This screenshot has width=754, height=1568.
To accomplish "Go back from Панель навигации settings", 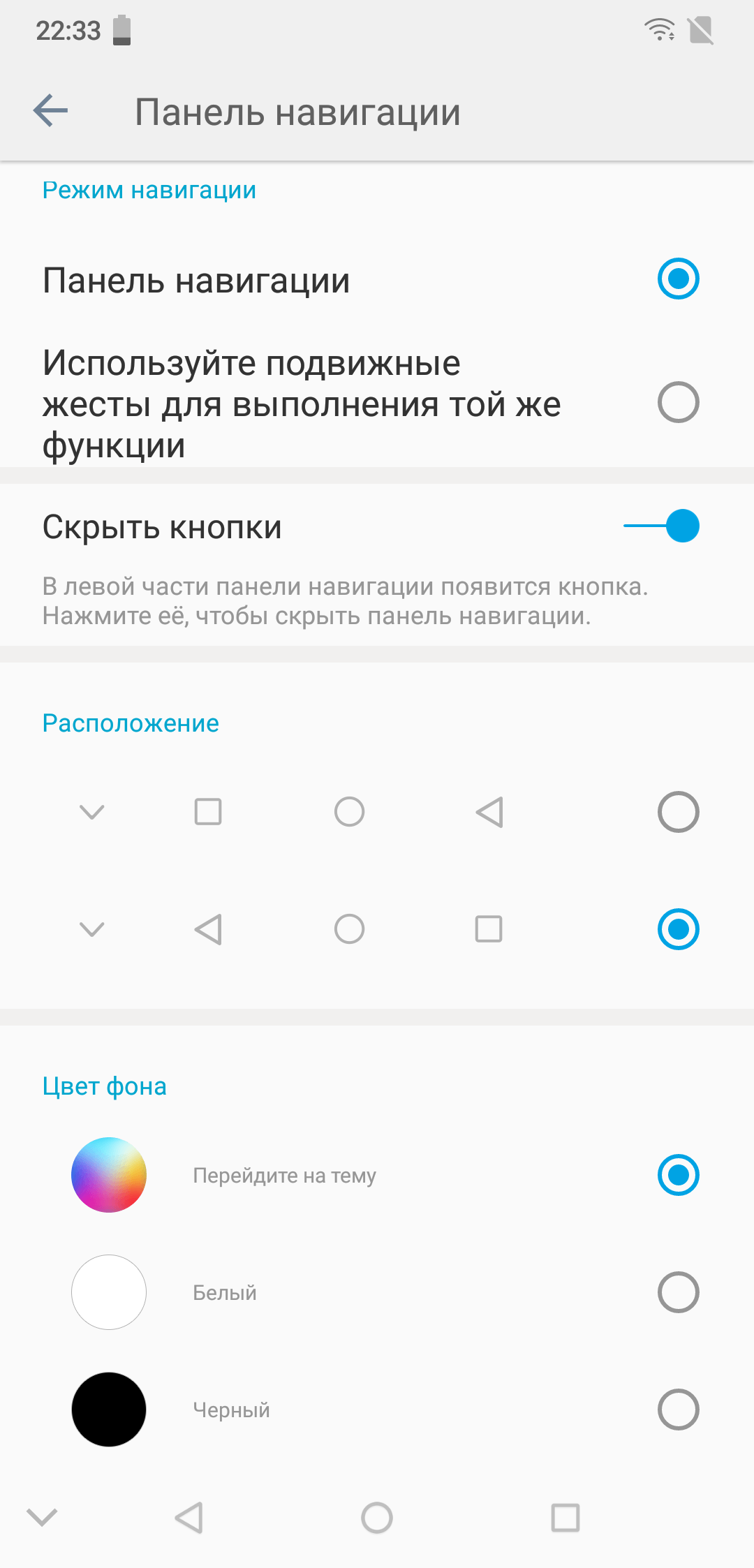I will coord(50,111).
